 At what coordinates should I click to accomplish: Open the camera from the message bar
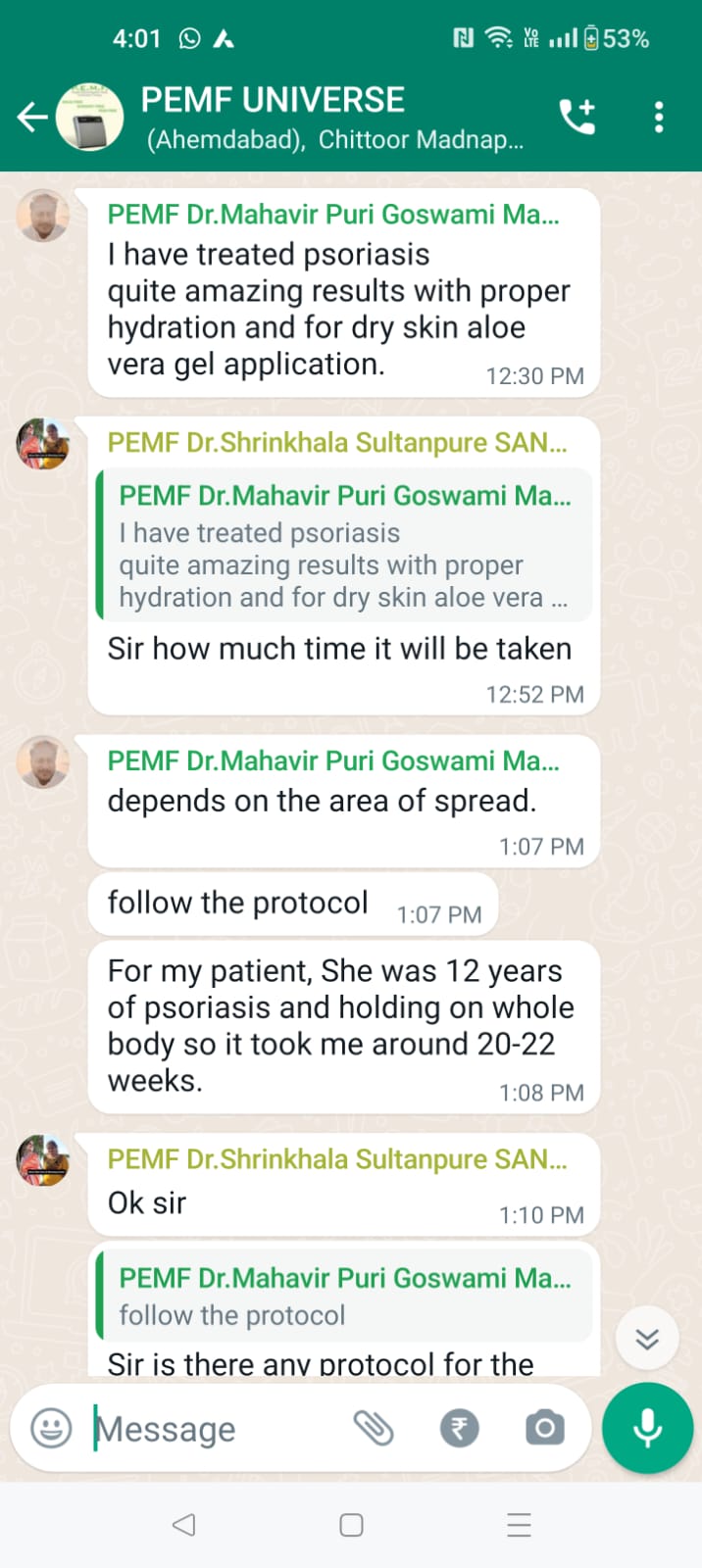[x=544, y=1429]
